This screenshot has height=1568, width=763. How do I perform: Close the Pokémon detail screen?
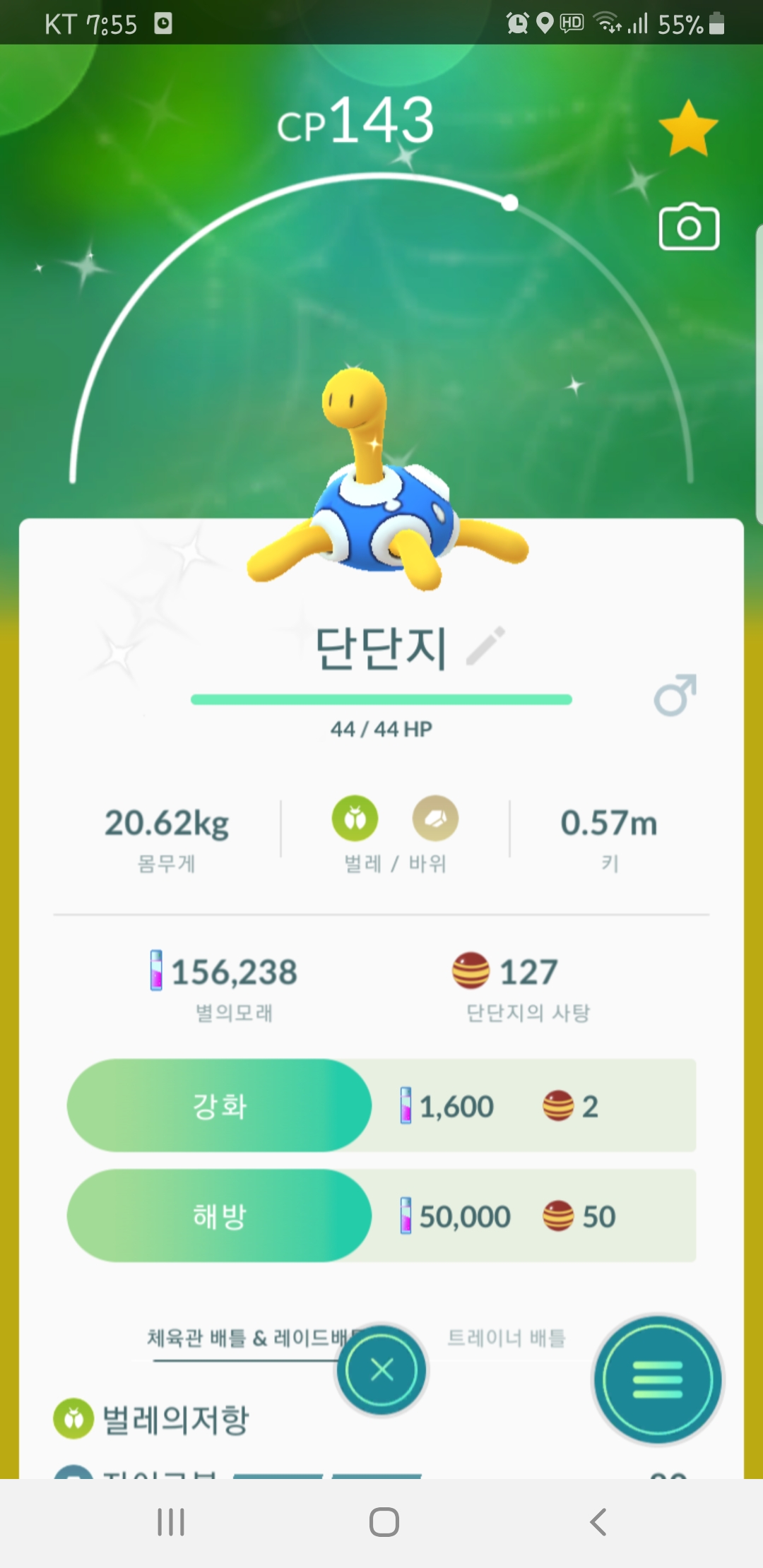coord(381,1370)
